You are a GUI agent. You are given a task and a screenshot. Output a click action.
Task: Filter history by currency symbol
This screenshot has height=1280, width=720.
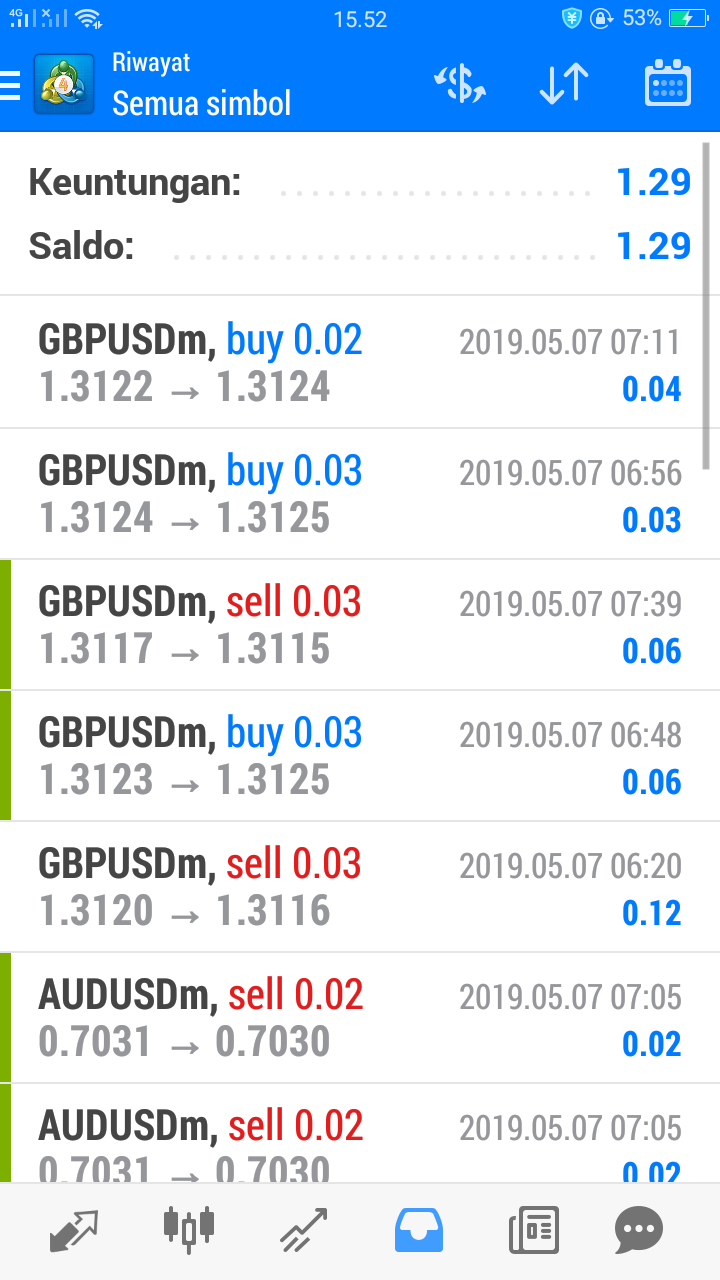pyautogui.click(x=460, y=85)
